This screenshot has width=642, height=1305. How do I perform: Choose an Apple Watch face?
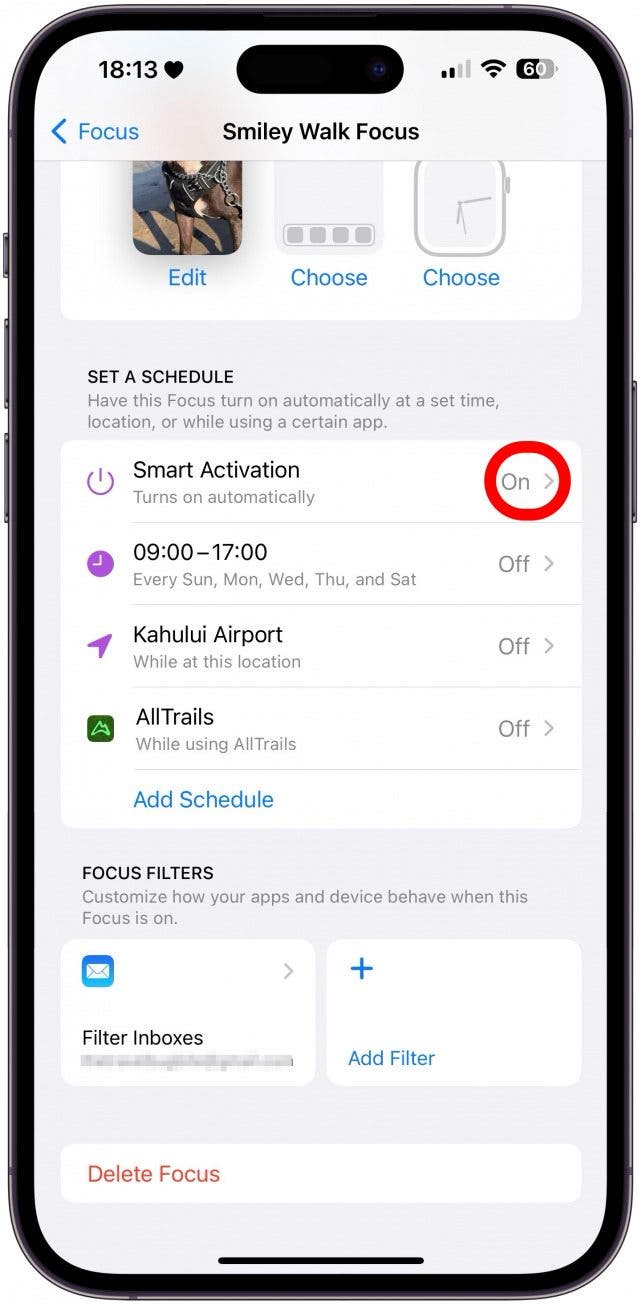(x=461, y=278)
